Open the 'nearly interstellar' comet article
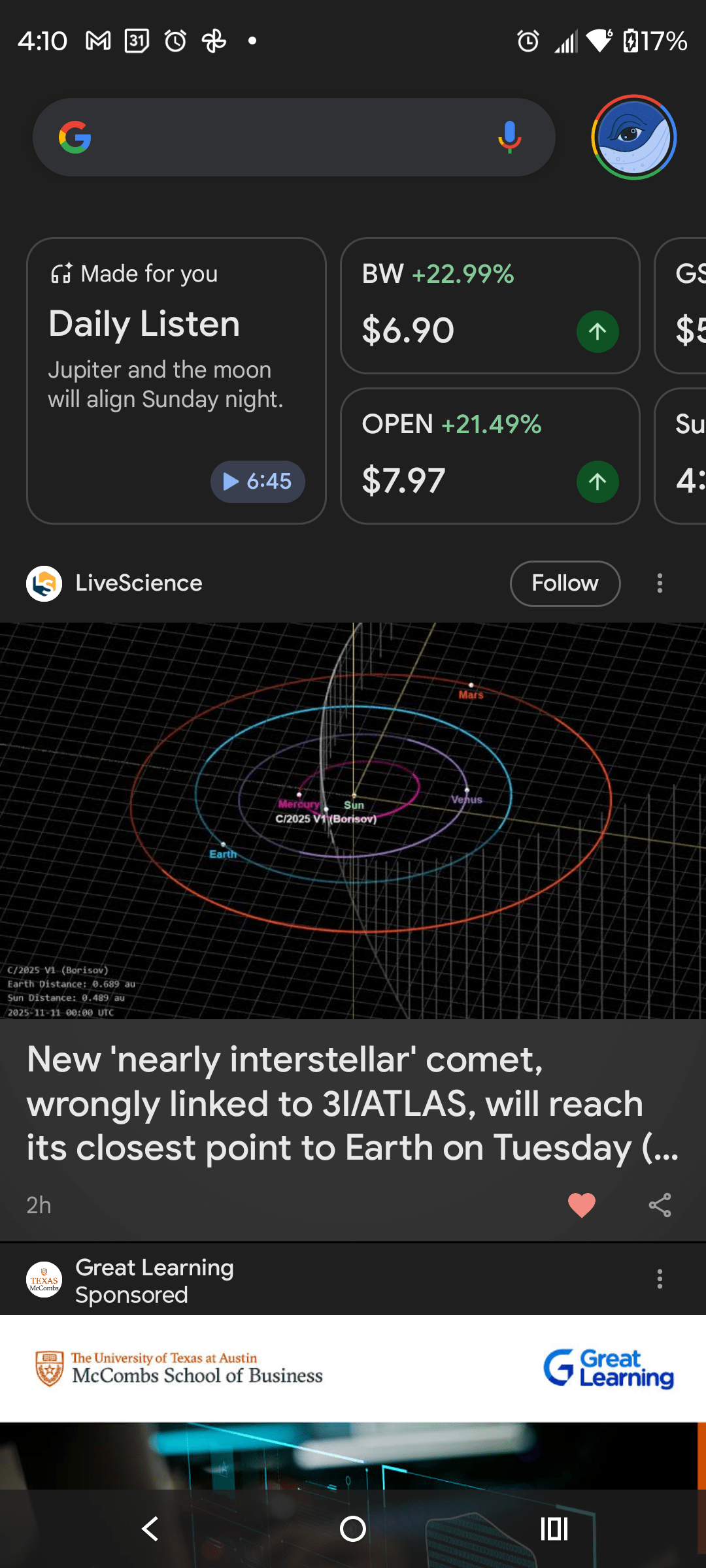 (353, 1103)
